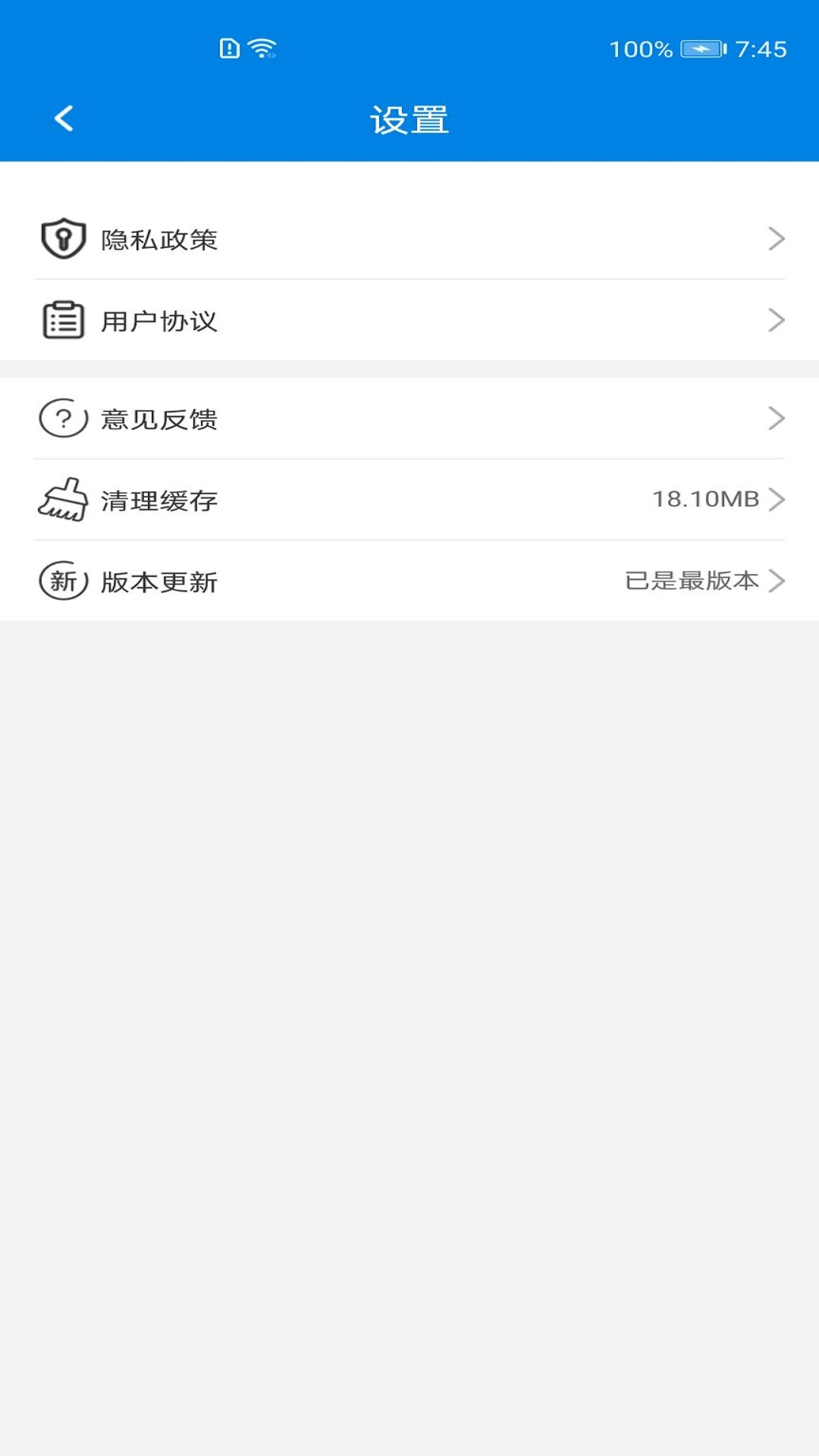
Task: Open the 用户协议 settings entry
Action: [159, 322]
